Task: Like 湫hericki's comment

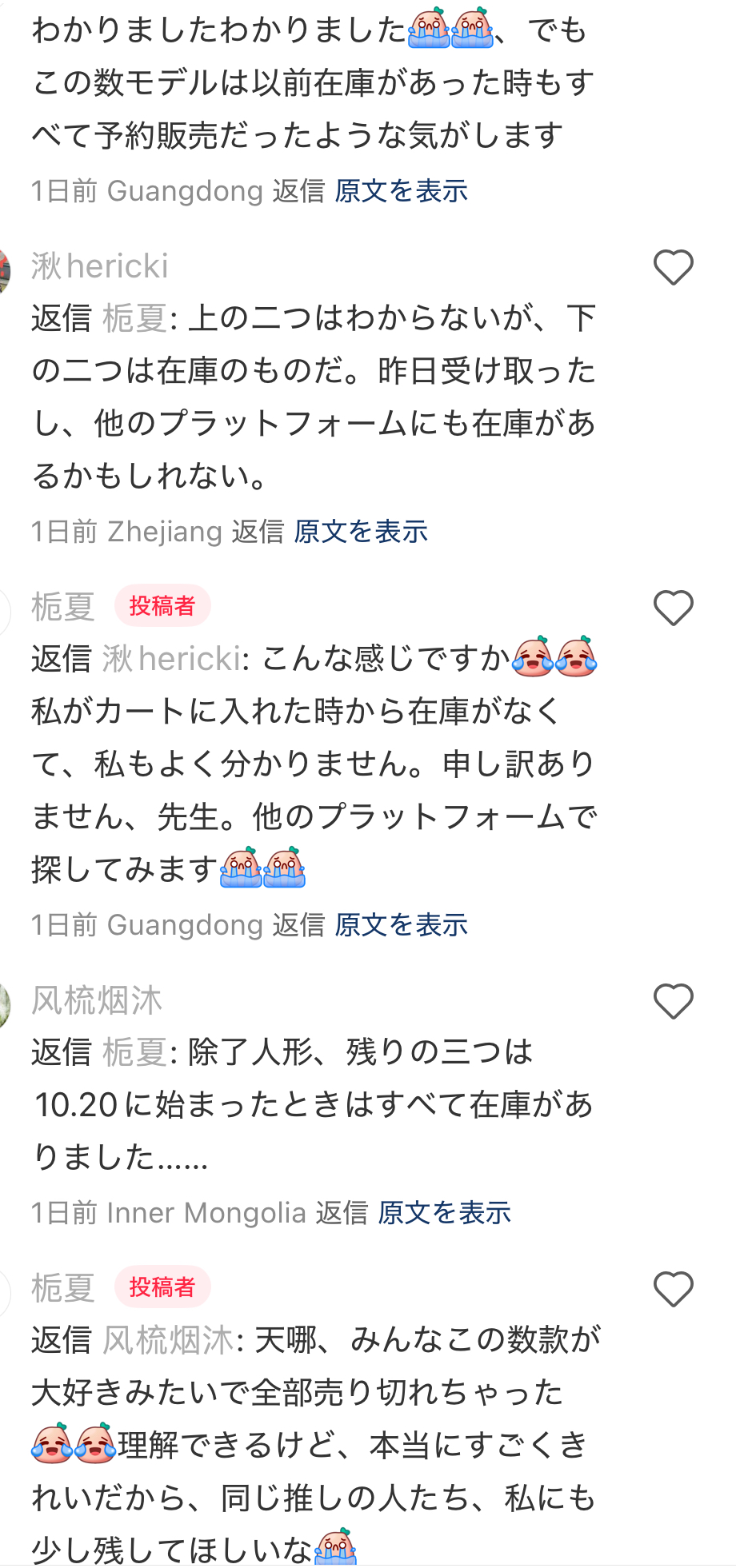Action: pos(673,268)
